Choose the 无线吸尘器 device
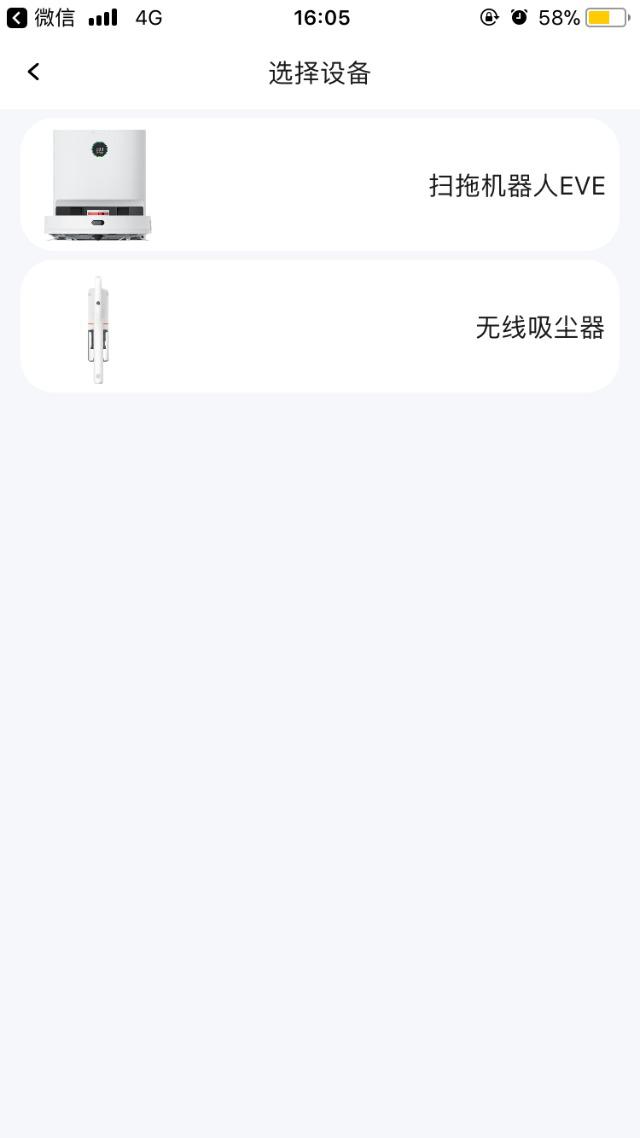Viewport: 640px width, 1138px height. (x=320, y=327)
